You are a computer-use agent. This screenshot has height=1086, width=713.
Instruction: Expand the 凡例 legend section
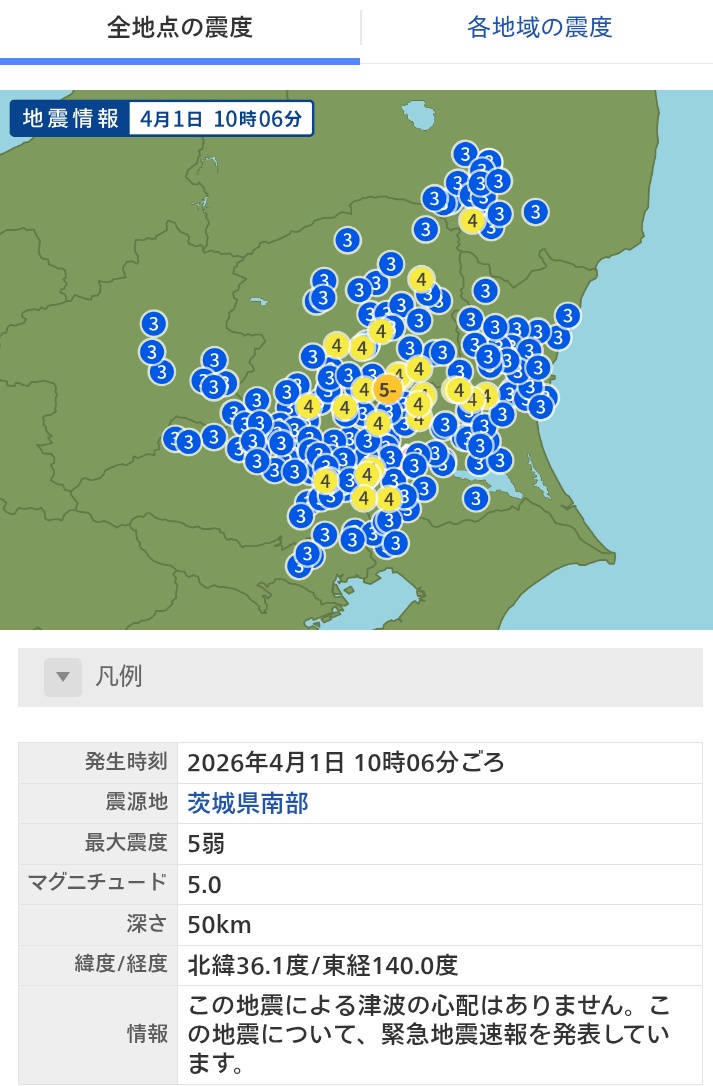coord(360,677)
